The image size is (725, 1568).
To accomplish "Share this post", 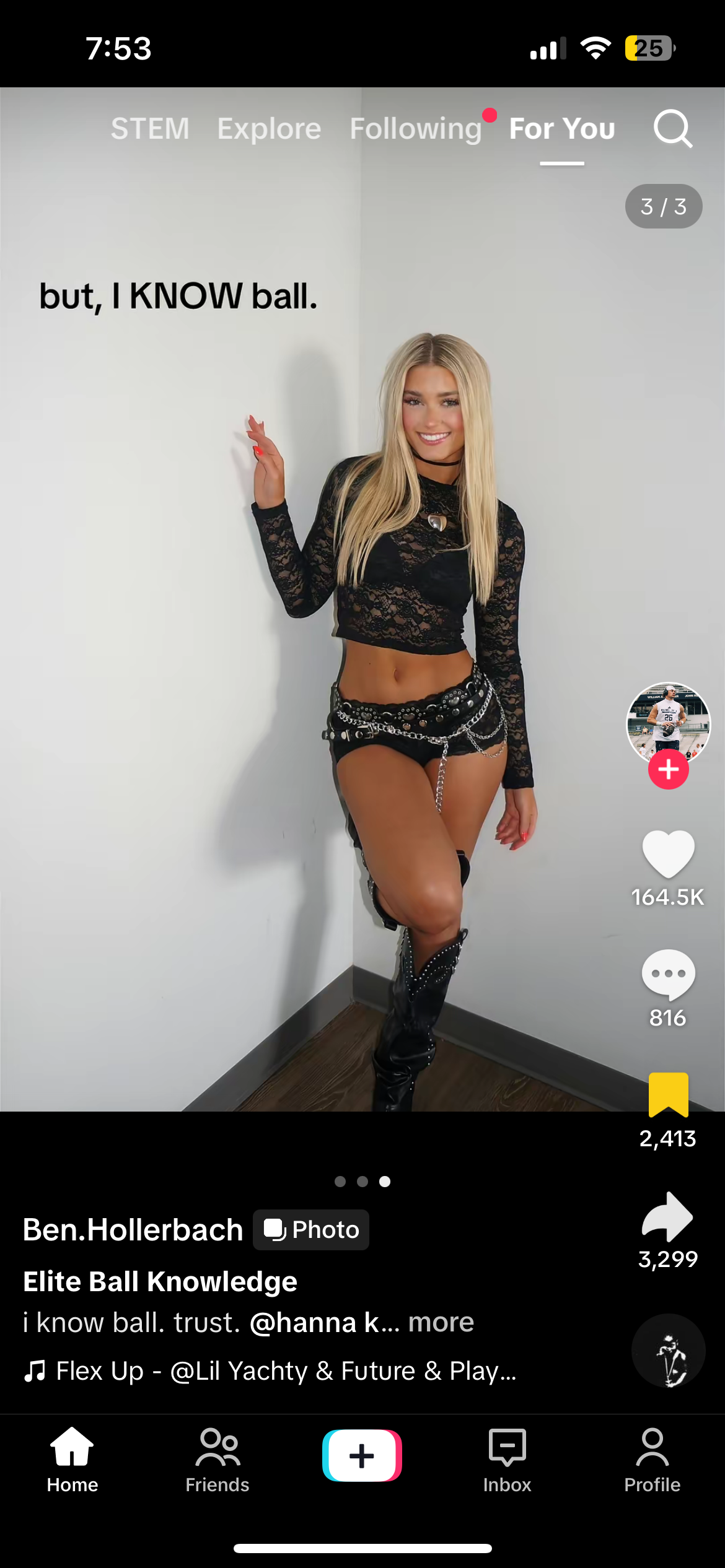I will [668, 1216].
